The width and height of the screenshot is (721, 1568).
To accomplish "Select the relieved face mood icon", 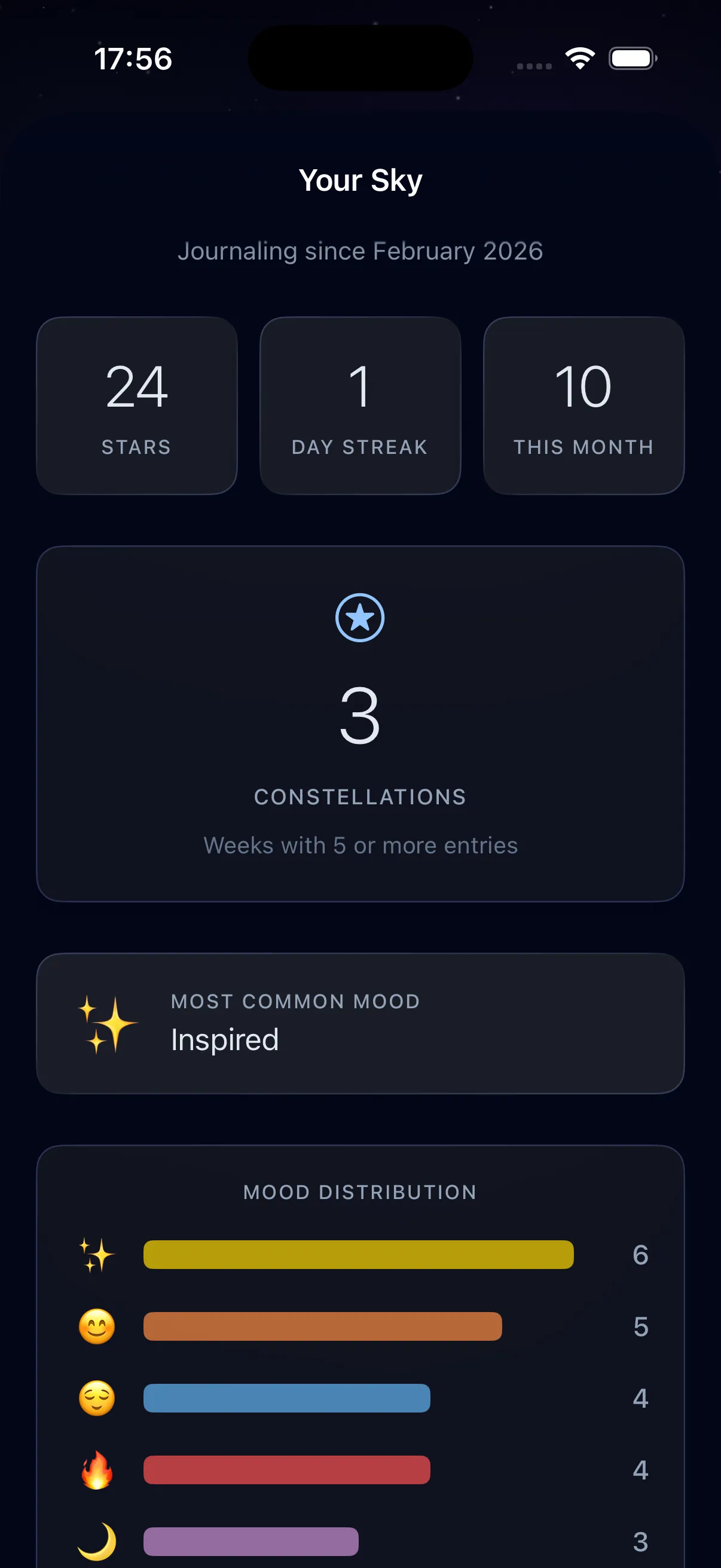I will pyautogui.click(x=97, y=1398).
